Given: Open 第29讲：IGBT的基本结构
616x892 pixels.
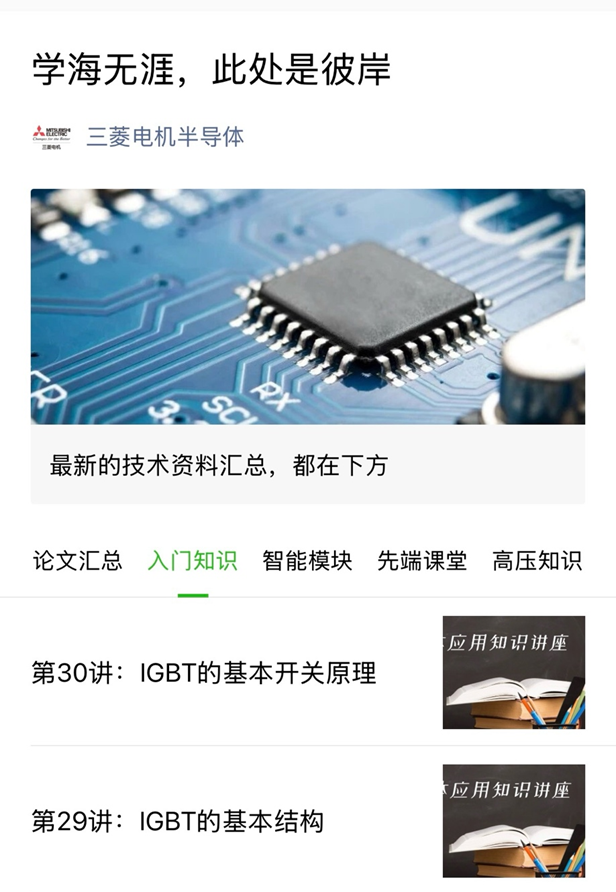Looking at the screenshot, I should 178,822.
